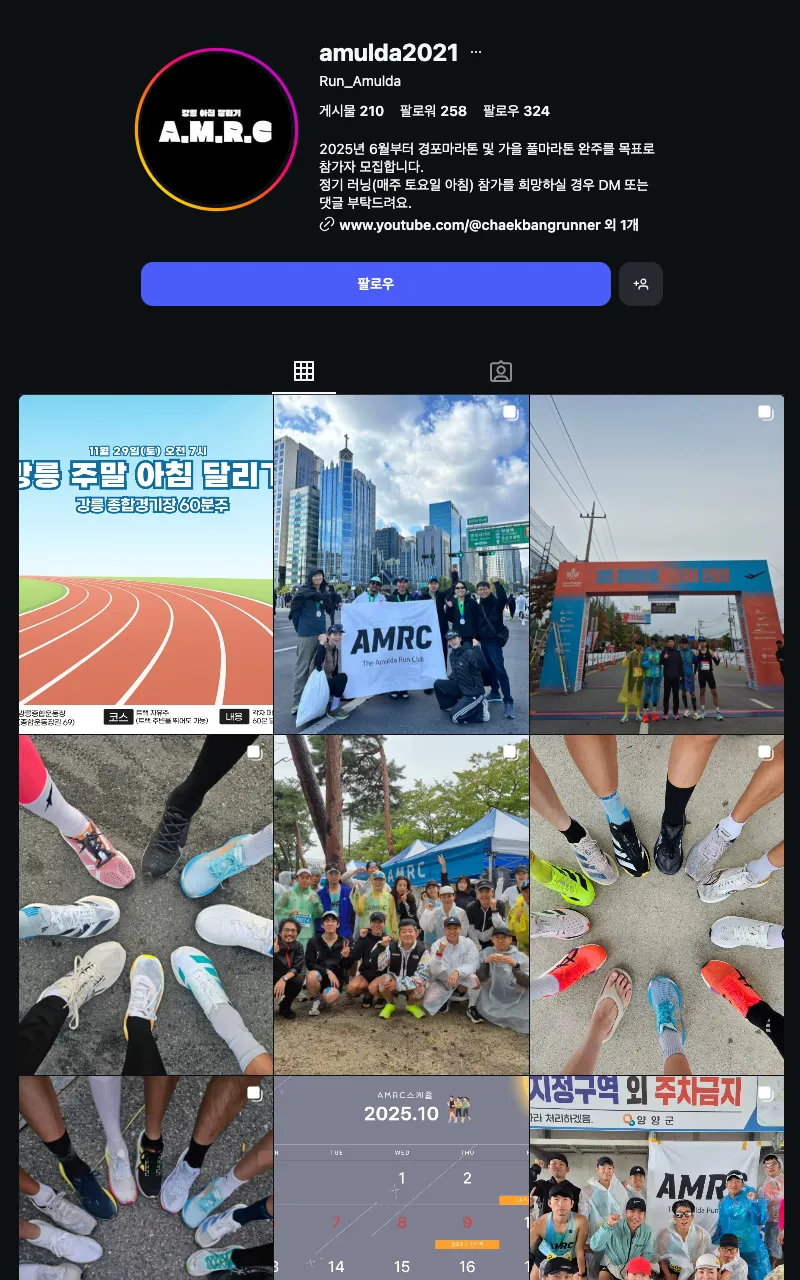Click carousel icon on the finish line photo
800x1280 pixels.
click(x=765, y=412)
